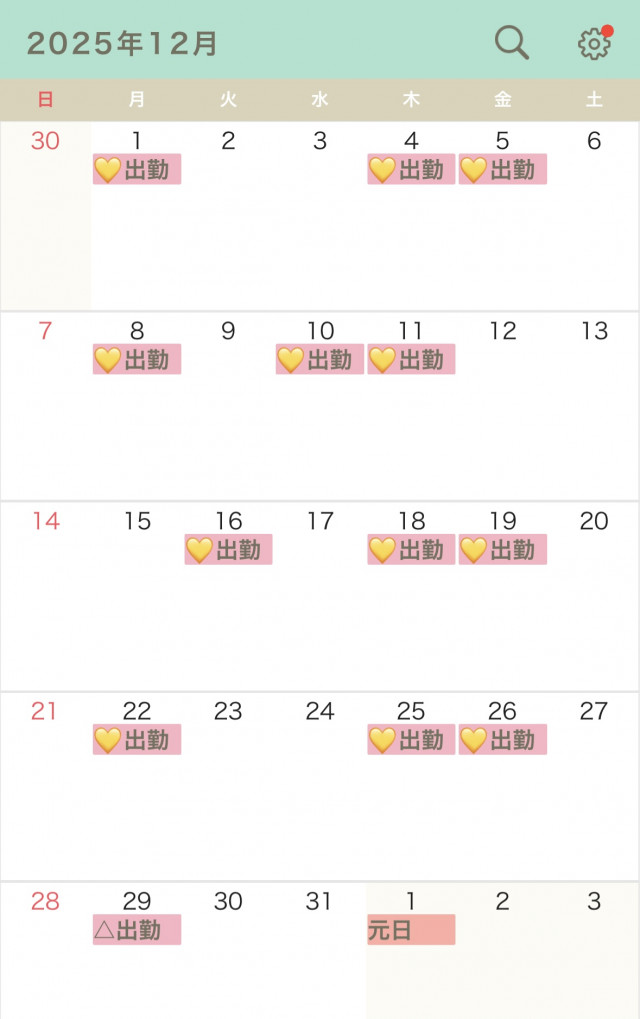640x1019 pixels.
Task: Select Friday December 5
Action: coord(502,215)
